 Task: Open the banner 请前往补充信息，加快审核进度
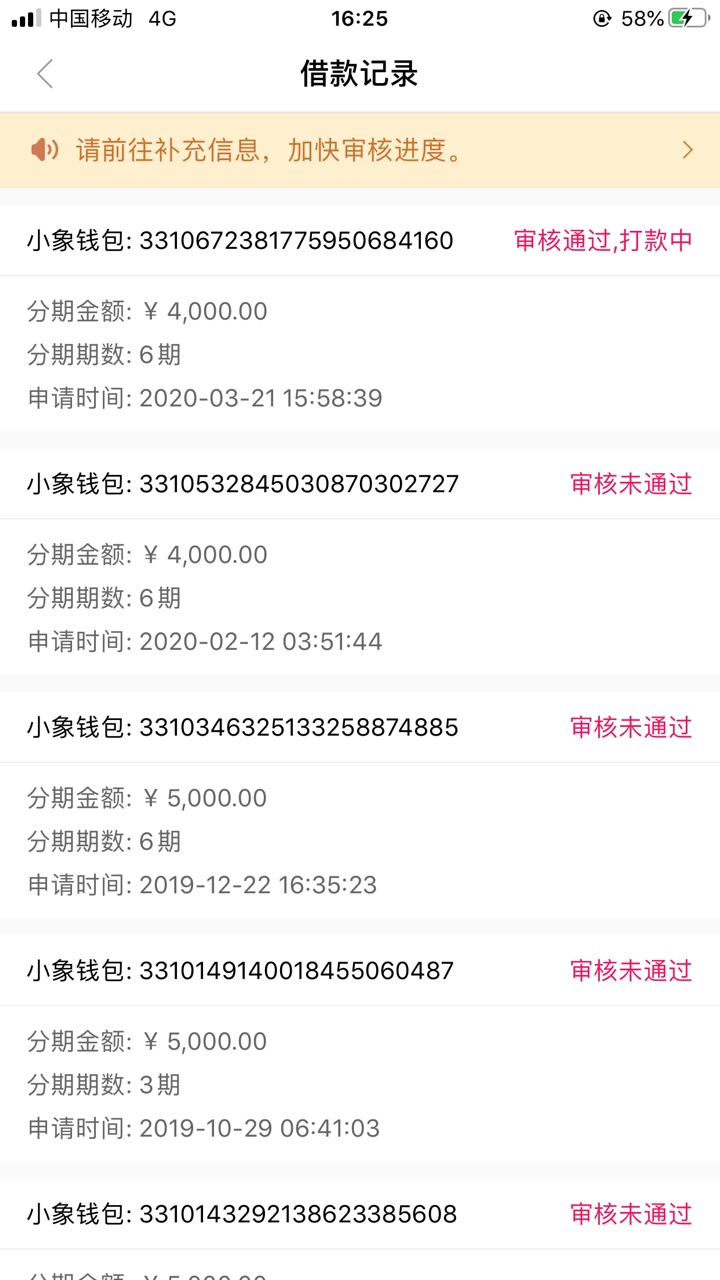(x=360, y=150)
